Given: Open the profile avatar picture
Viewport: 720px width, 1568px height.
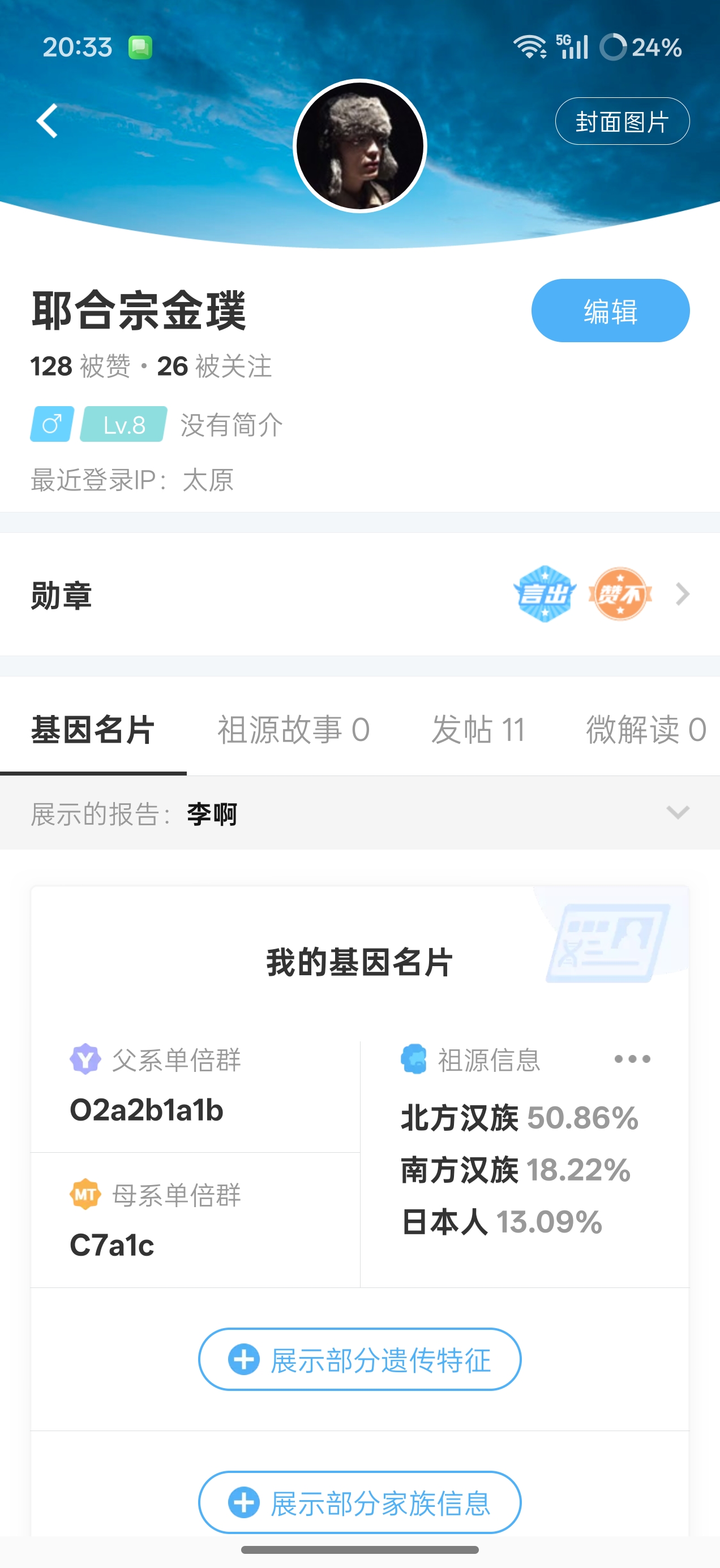Looking at the screenshot, I should (359, 146).
